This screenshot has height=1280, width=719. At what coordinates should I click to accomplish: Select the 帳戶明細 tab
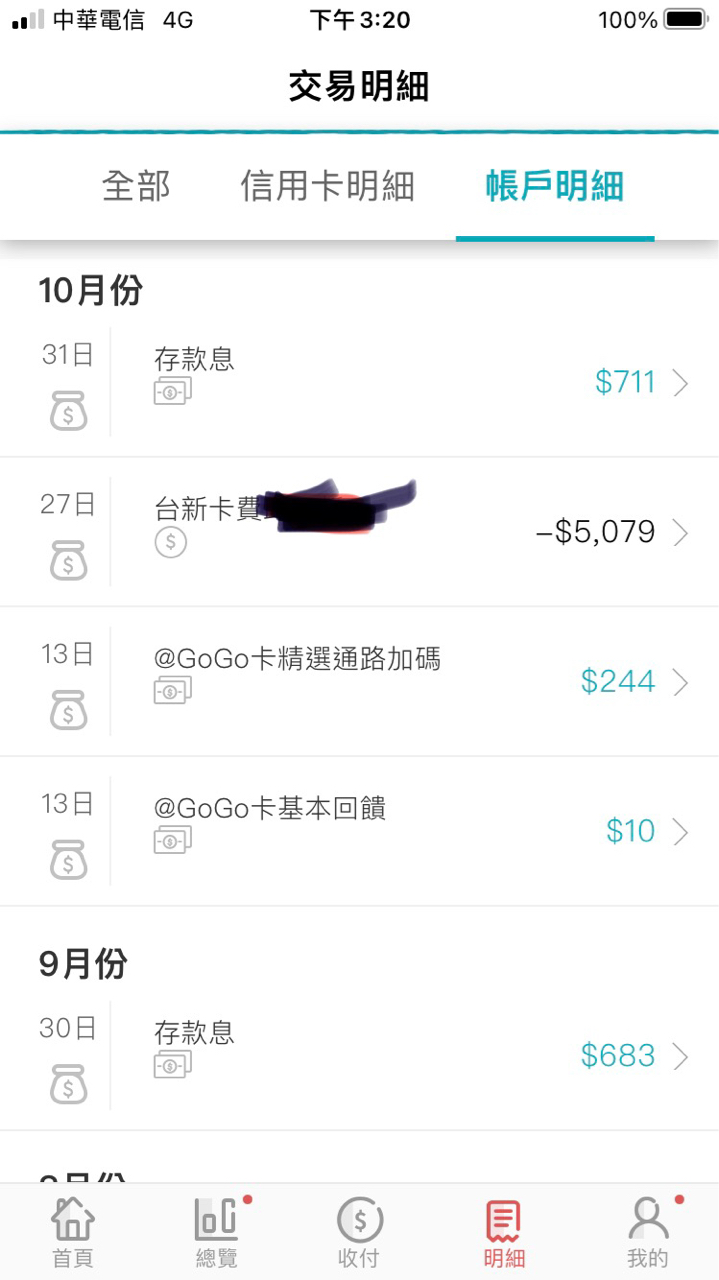555,186
